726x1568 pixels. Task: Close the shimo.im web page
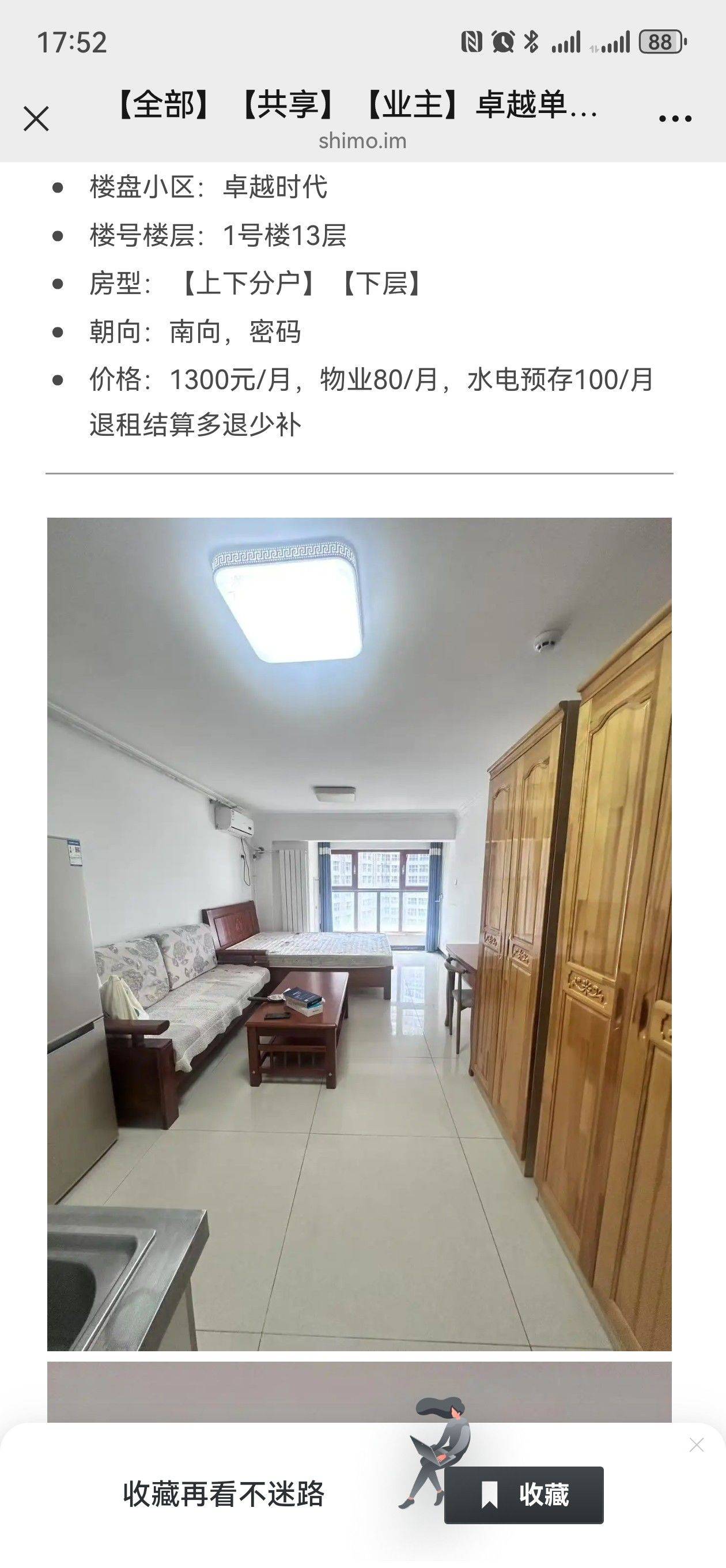36,119
